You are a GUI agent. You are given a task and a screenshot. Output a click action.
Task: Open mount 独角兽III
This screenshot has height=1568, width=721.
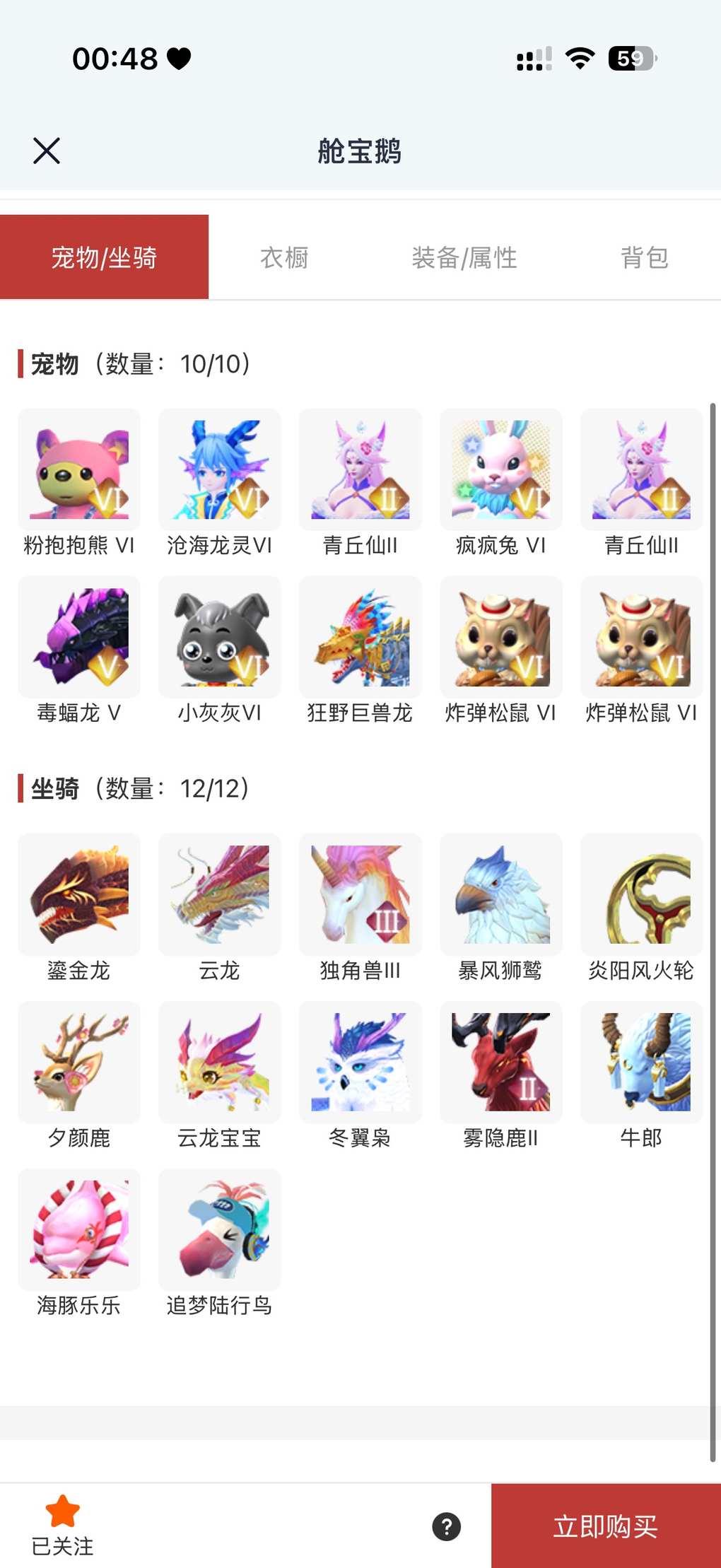tap(360, 895)
